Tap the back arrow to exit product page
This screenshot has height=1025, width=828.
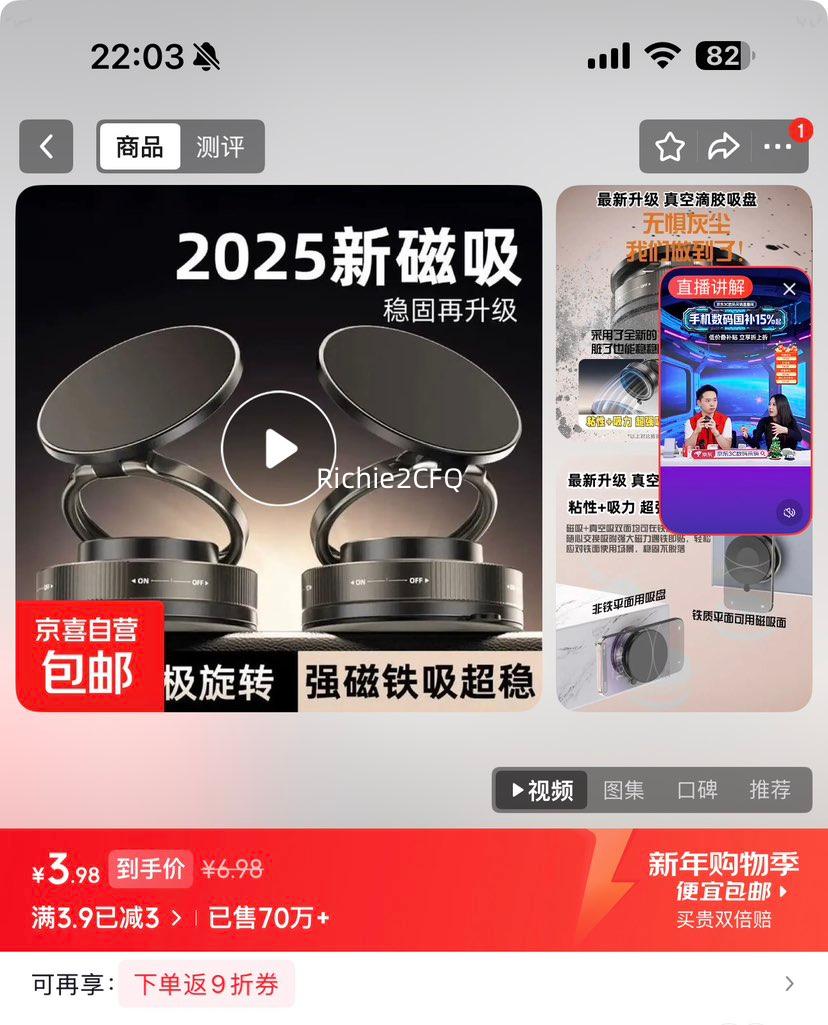click(x=46, y=146)
